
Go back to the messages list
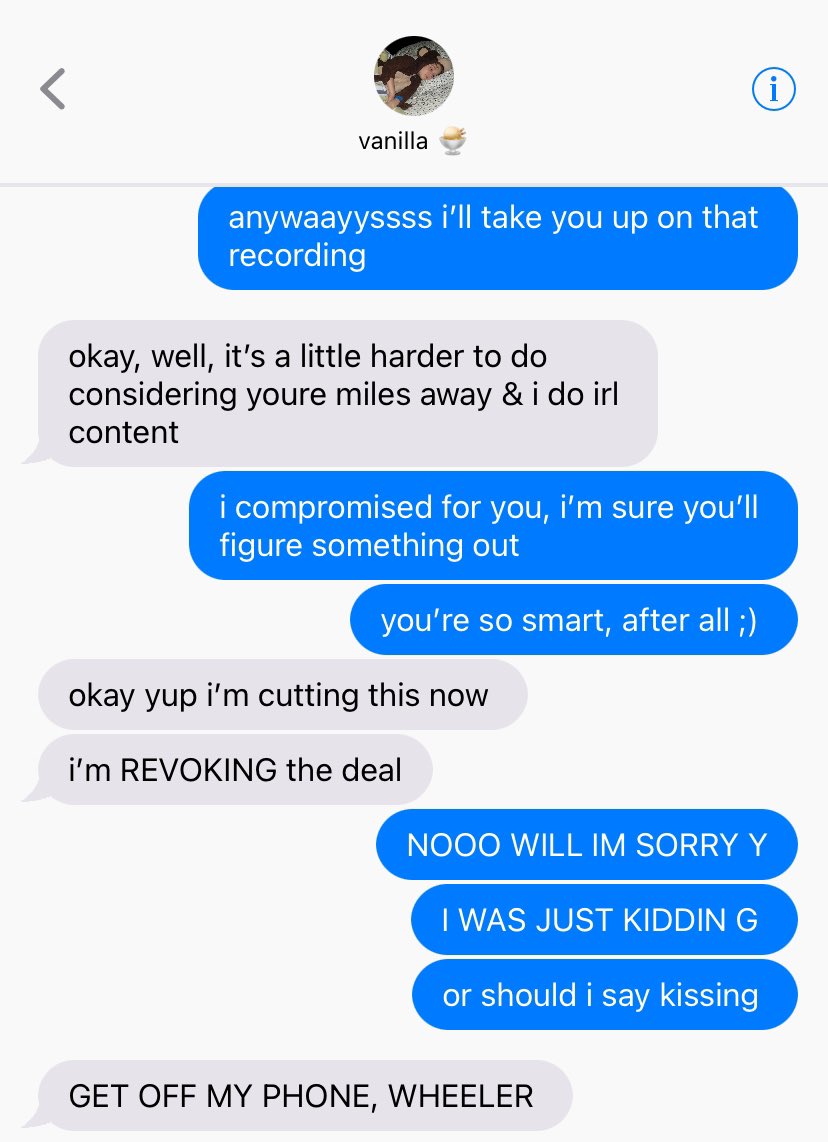click(53, 89)
